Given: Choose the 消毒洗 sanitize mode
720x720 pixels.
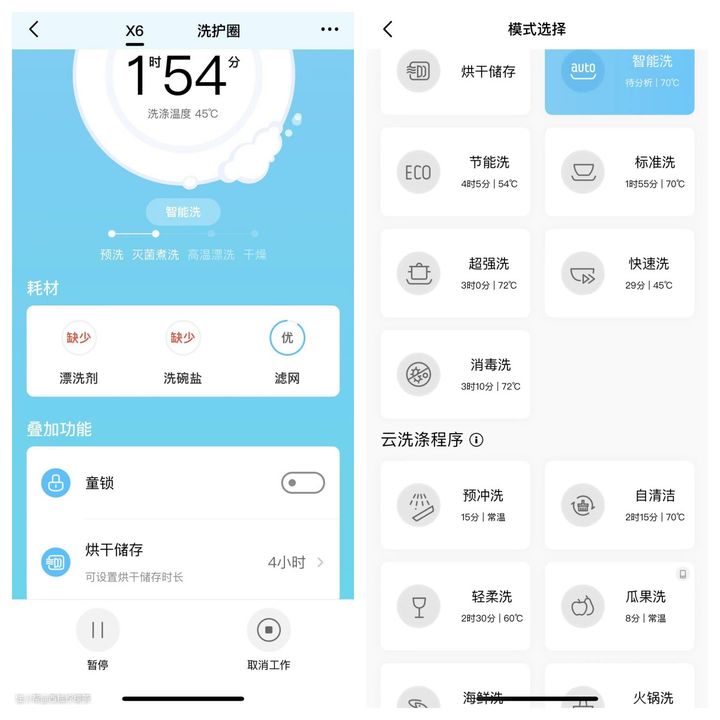Looking at the screenshot, I should [456, 374].
